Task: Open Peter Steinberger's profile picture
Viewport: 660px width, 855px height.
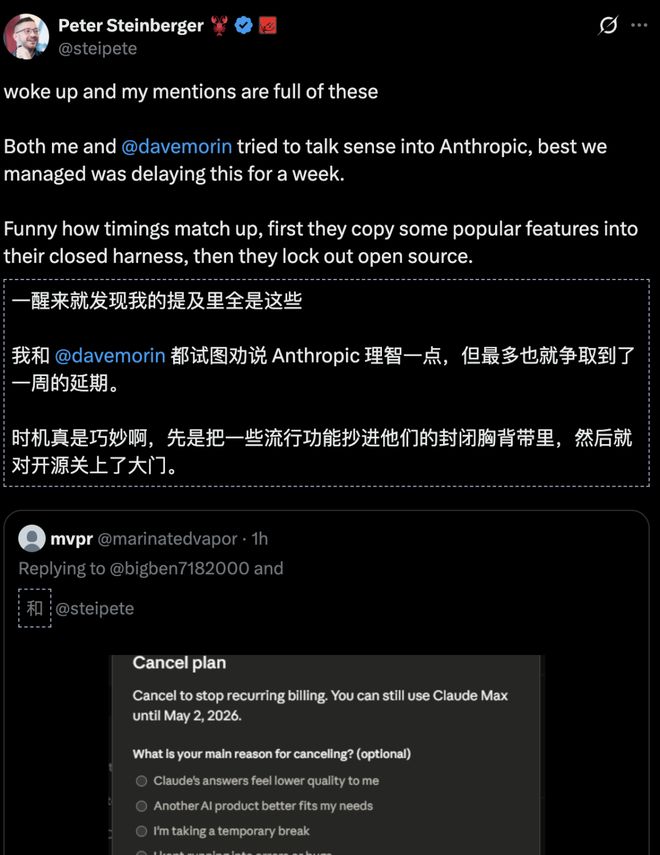Action: [26, 36]
